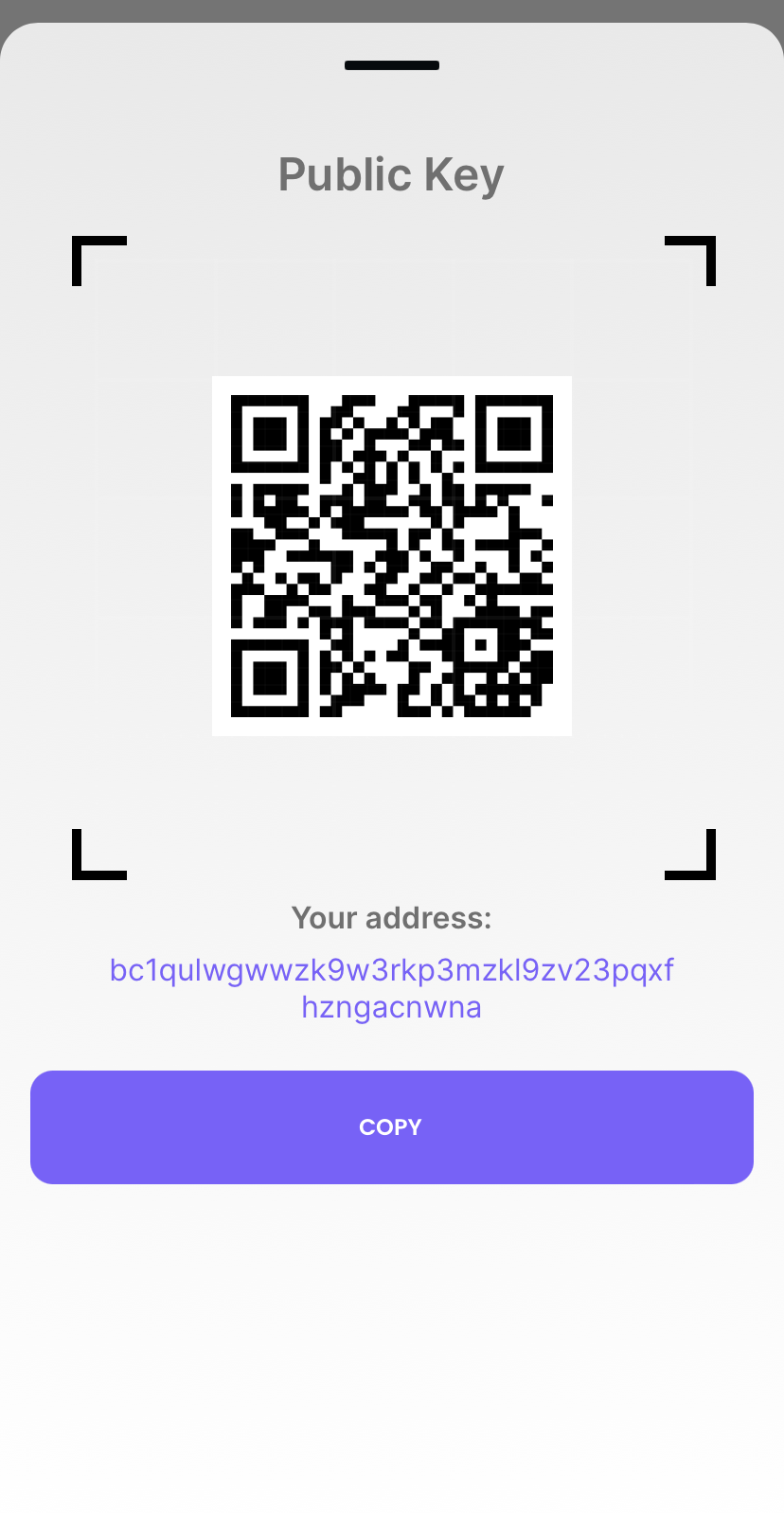Tap the COPY button
Viewport: 784px width, 1513px height.
pos(391,1126)
